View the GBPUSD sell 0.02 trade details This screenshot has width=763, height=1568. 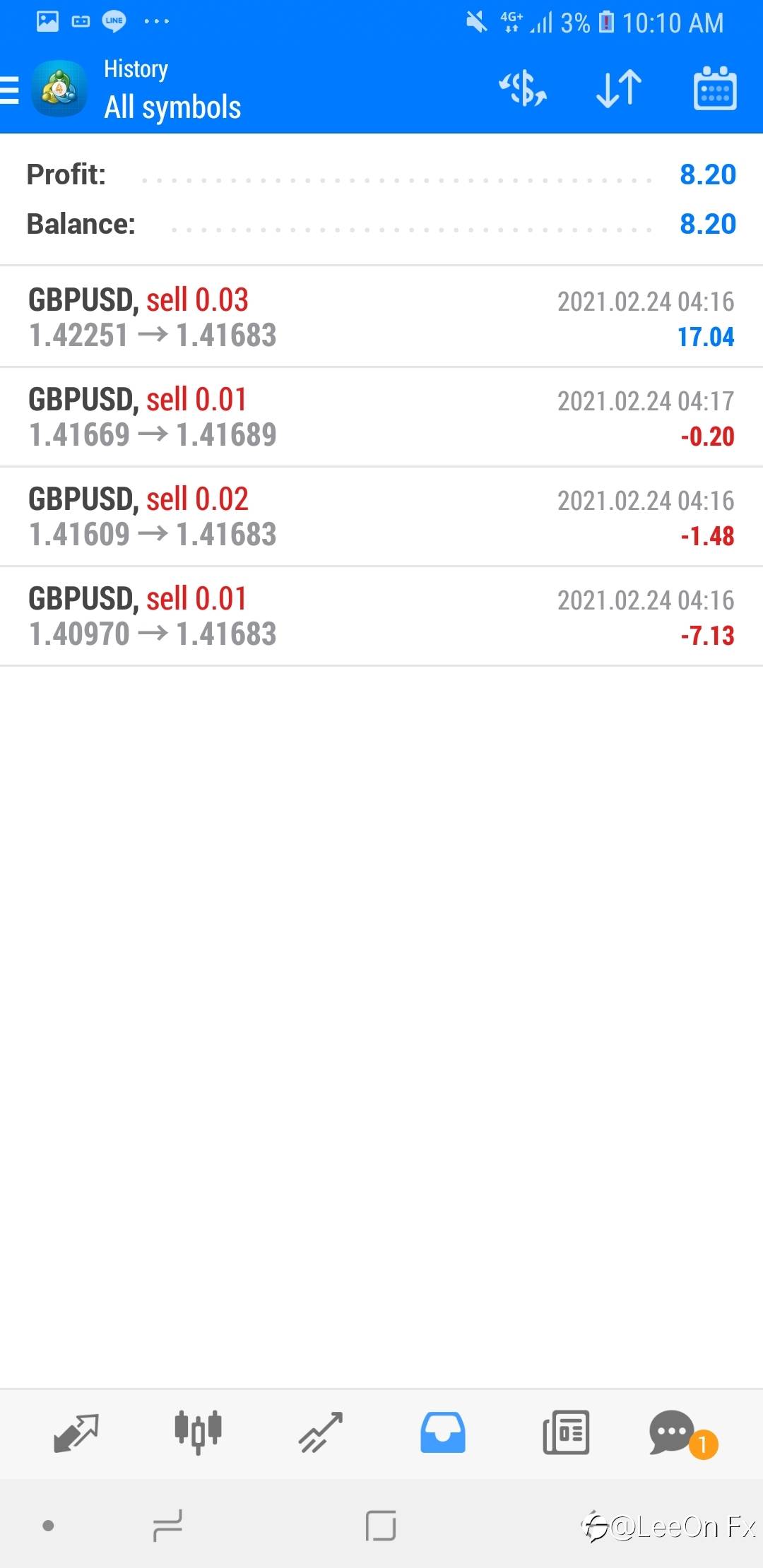pyautogui.click(x=381, y=516)
